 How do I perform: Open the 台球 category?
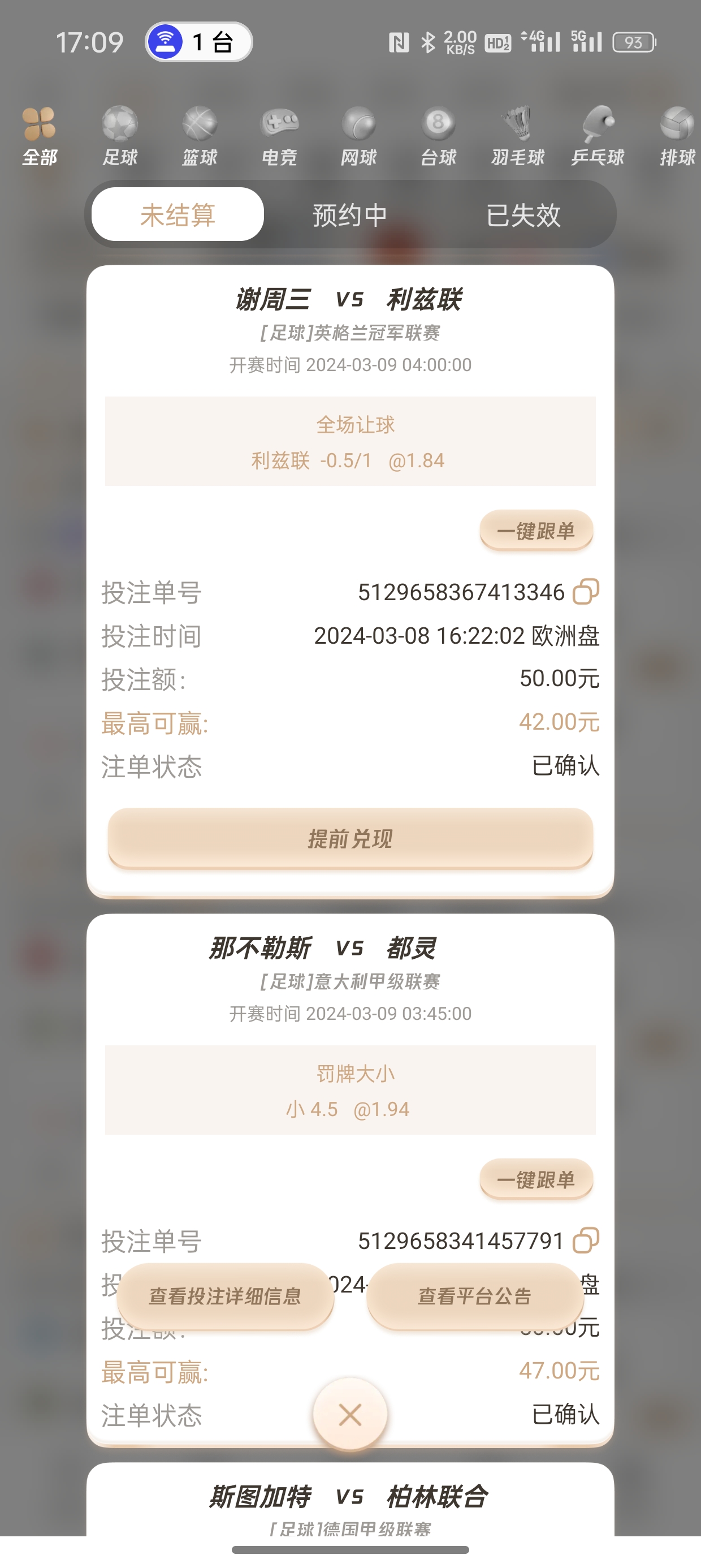[439, 136]
